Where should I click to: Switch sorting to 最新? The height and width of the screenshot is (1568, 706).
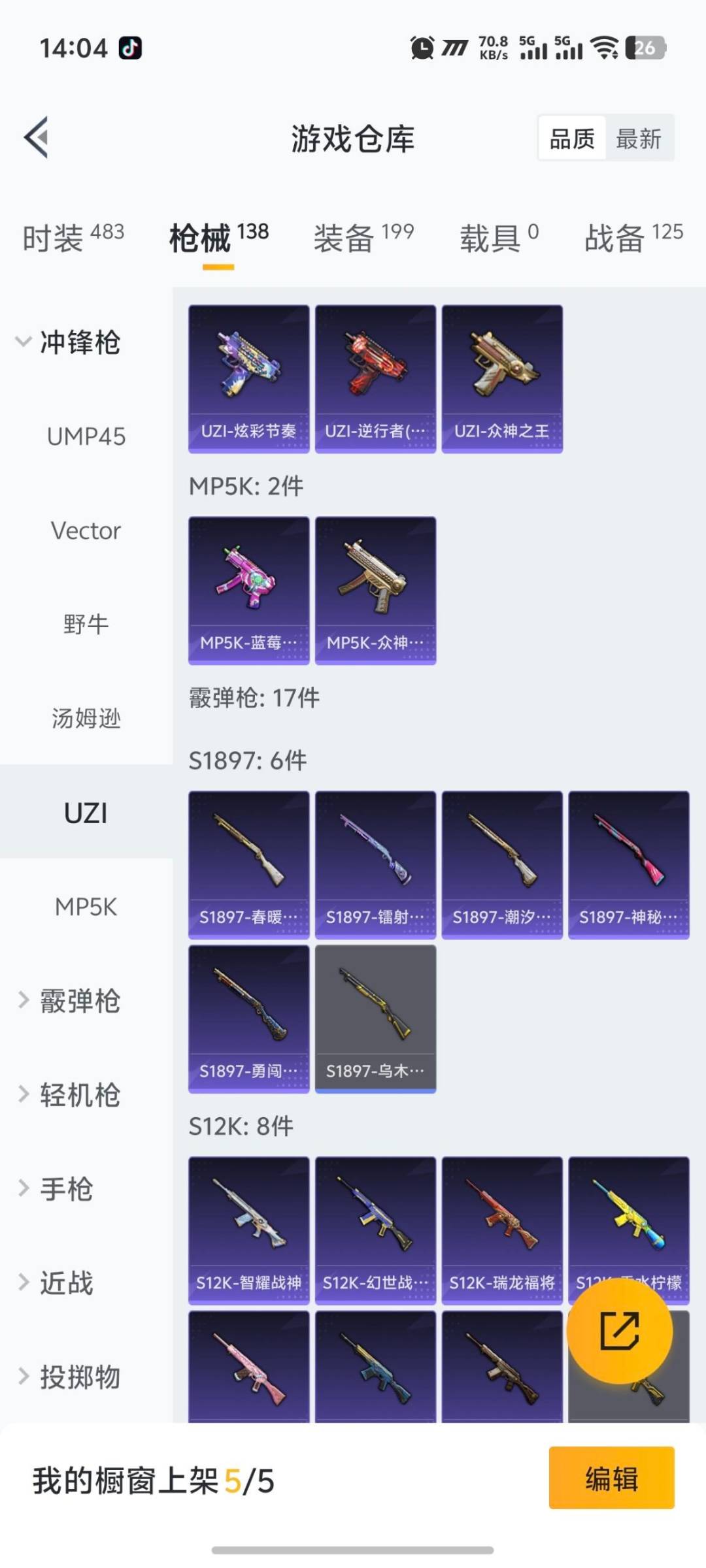[640, 139]
